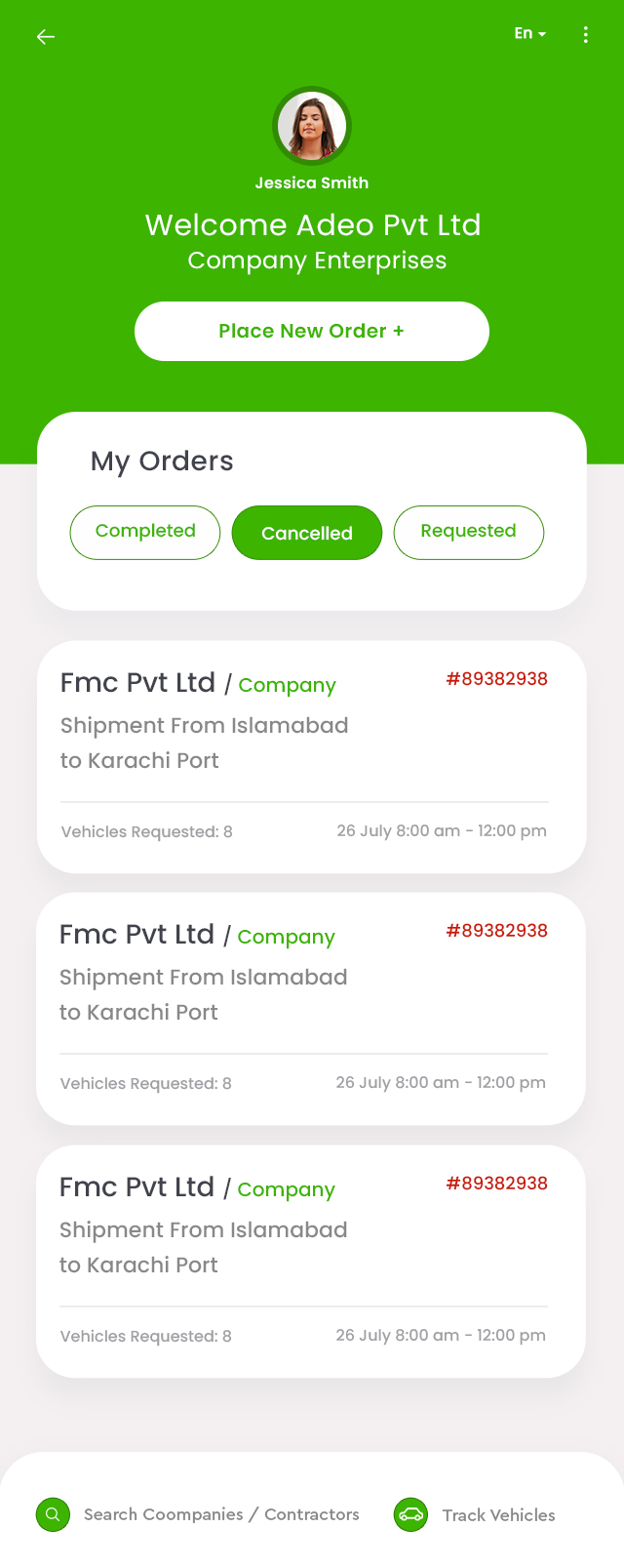Open Search Companies / Contractors
The image size is (624, 1568).
(199, 1514)
